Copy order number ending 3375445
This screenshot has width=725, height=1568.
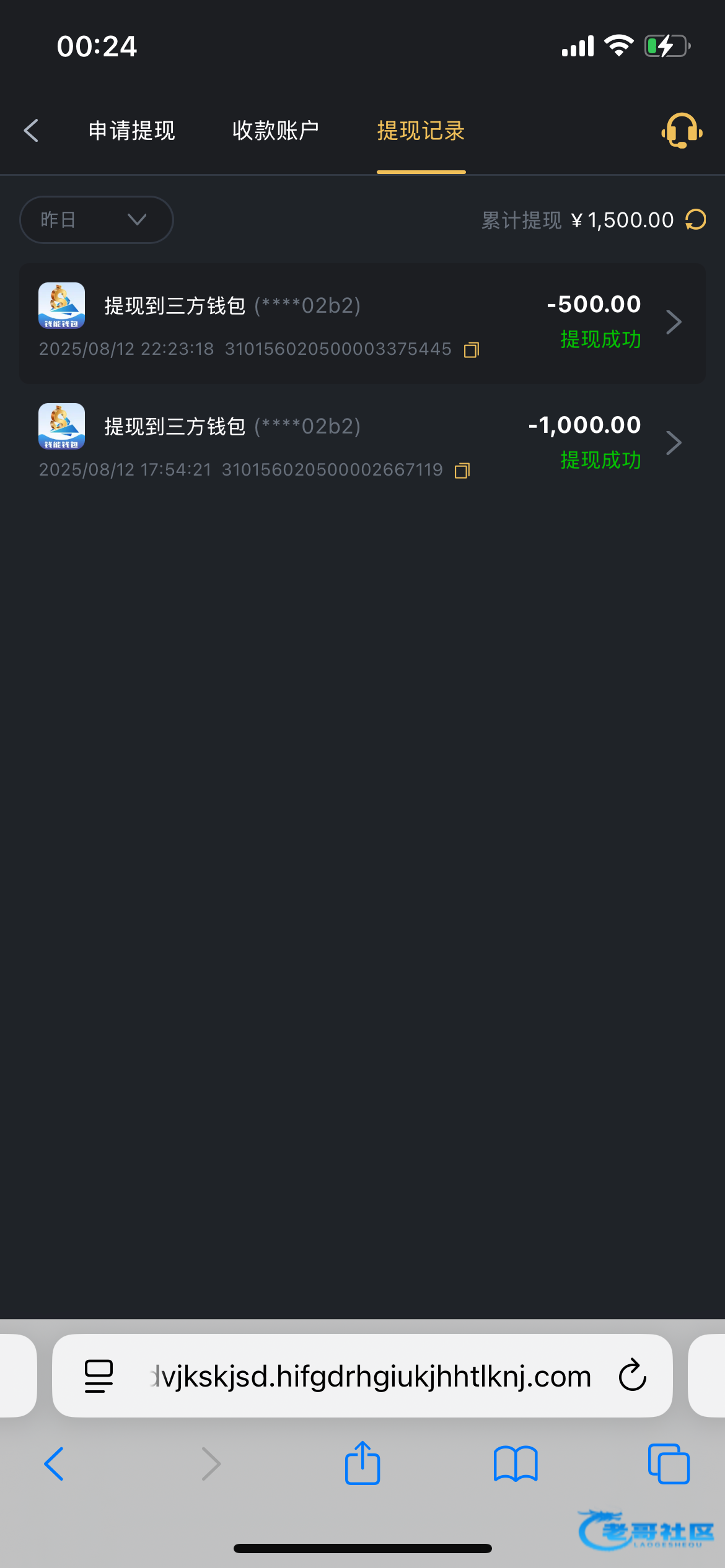(472, 350)
